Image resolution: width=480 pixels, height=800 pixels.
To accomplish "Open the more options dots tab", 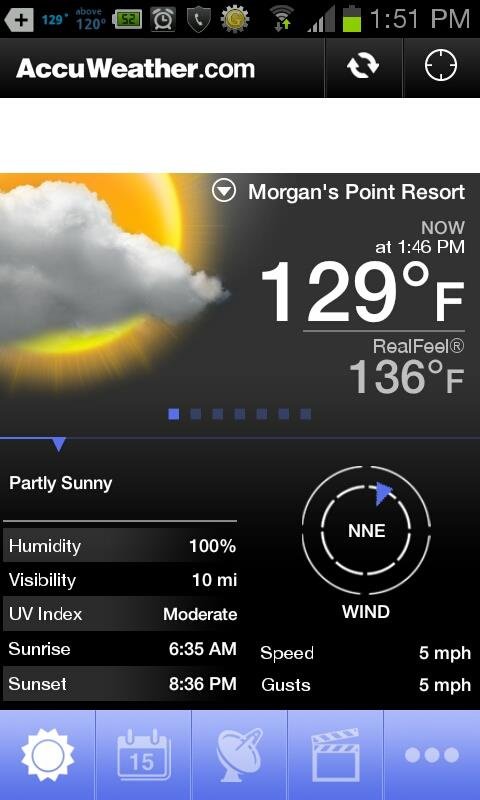I will [x=432, y=755].
